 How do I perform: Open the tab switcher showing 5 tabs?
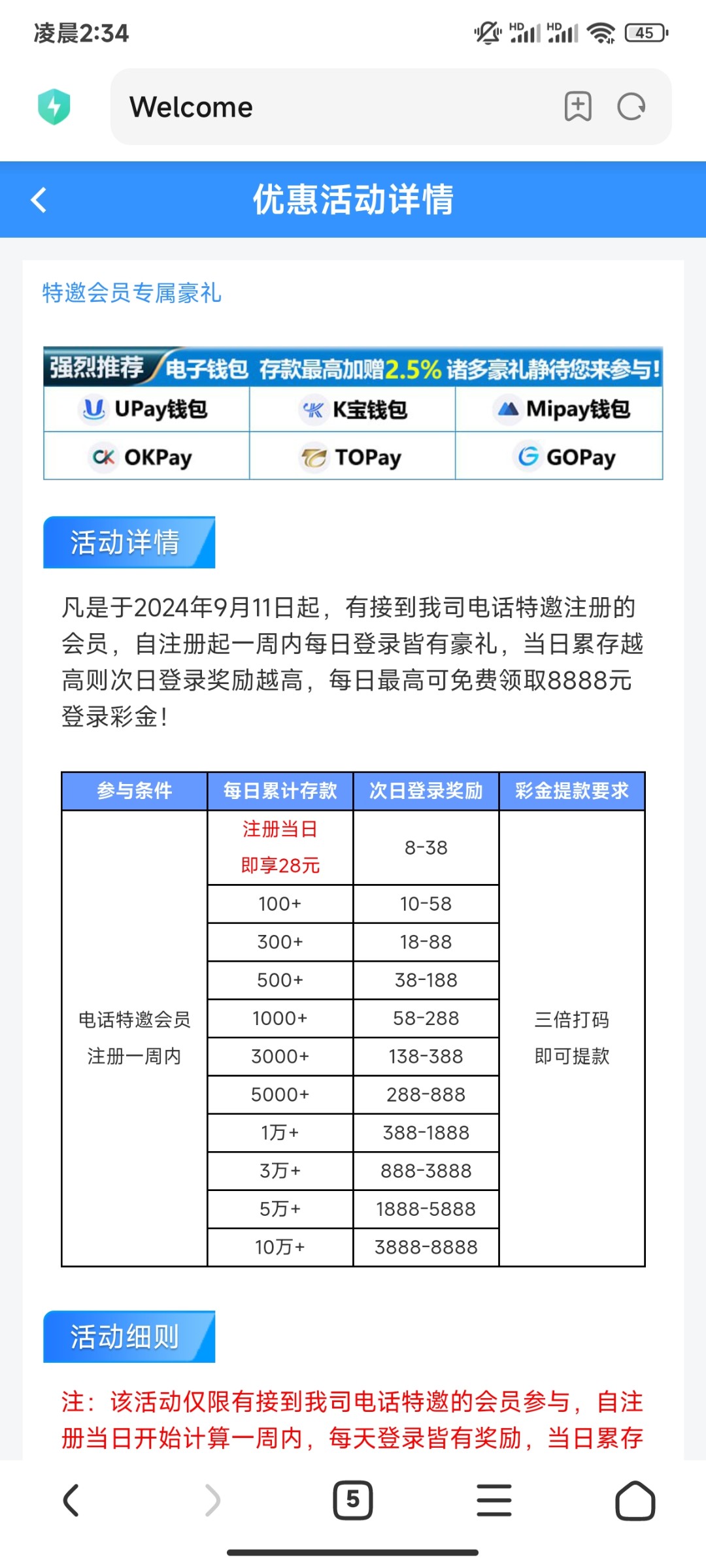(353, 1500)
